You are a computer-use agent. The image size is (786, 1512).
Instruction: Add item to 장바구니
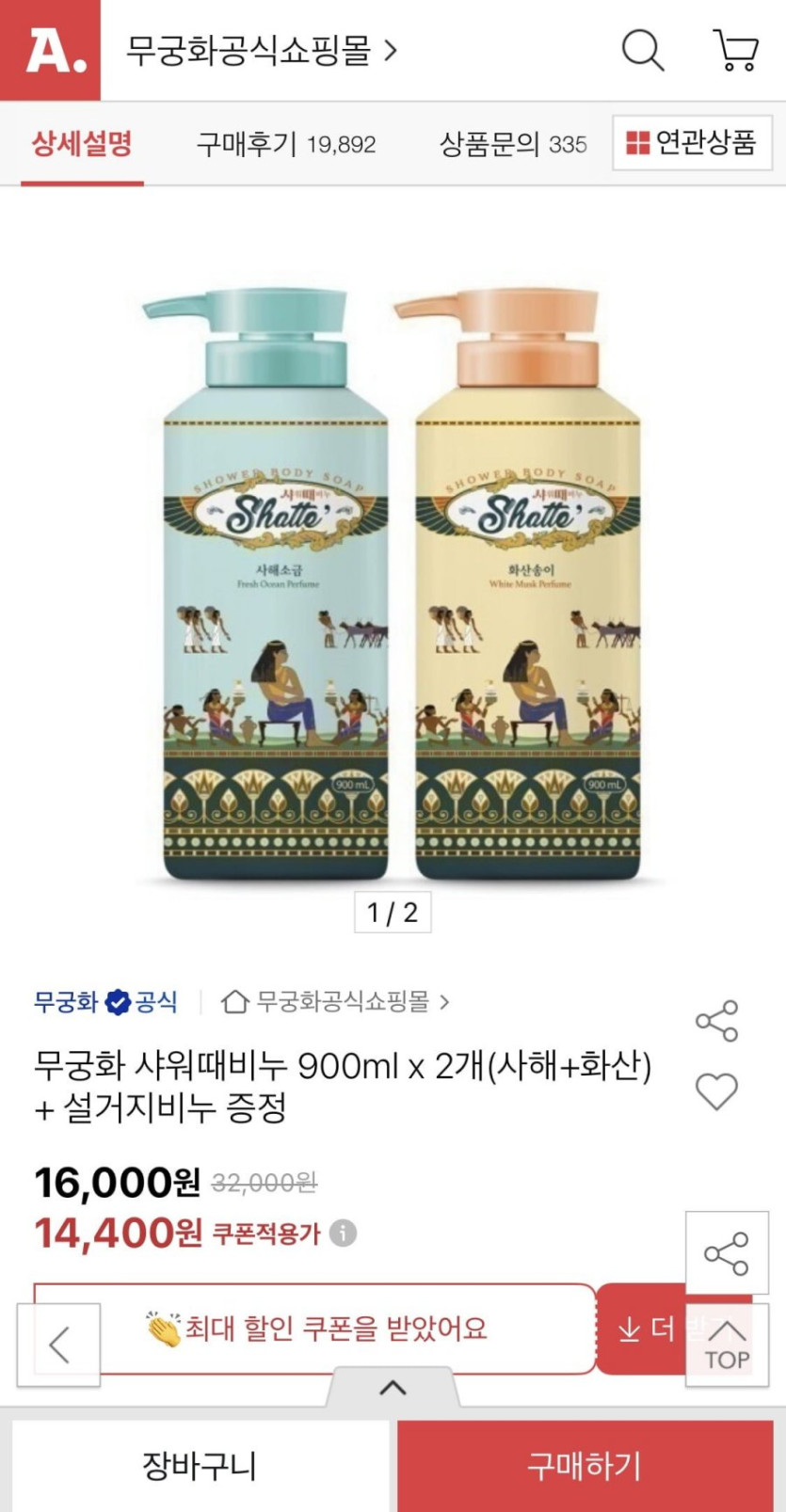pos(200,1466)
